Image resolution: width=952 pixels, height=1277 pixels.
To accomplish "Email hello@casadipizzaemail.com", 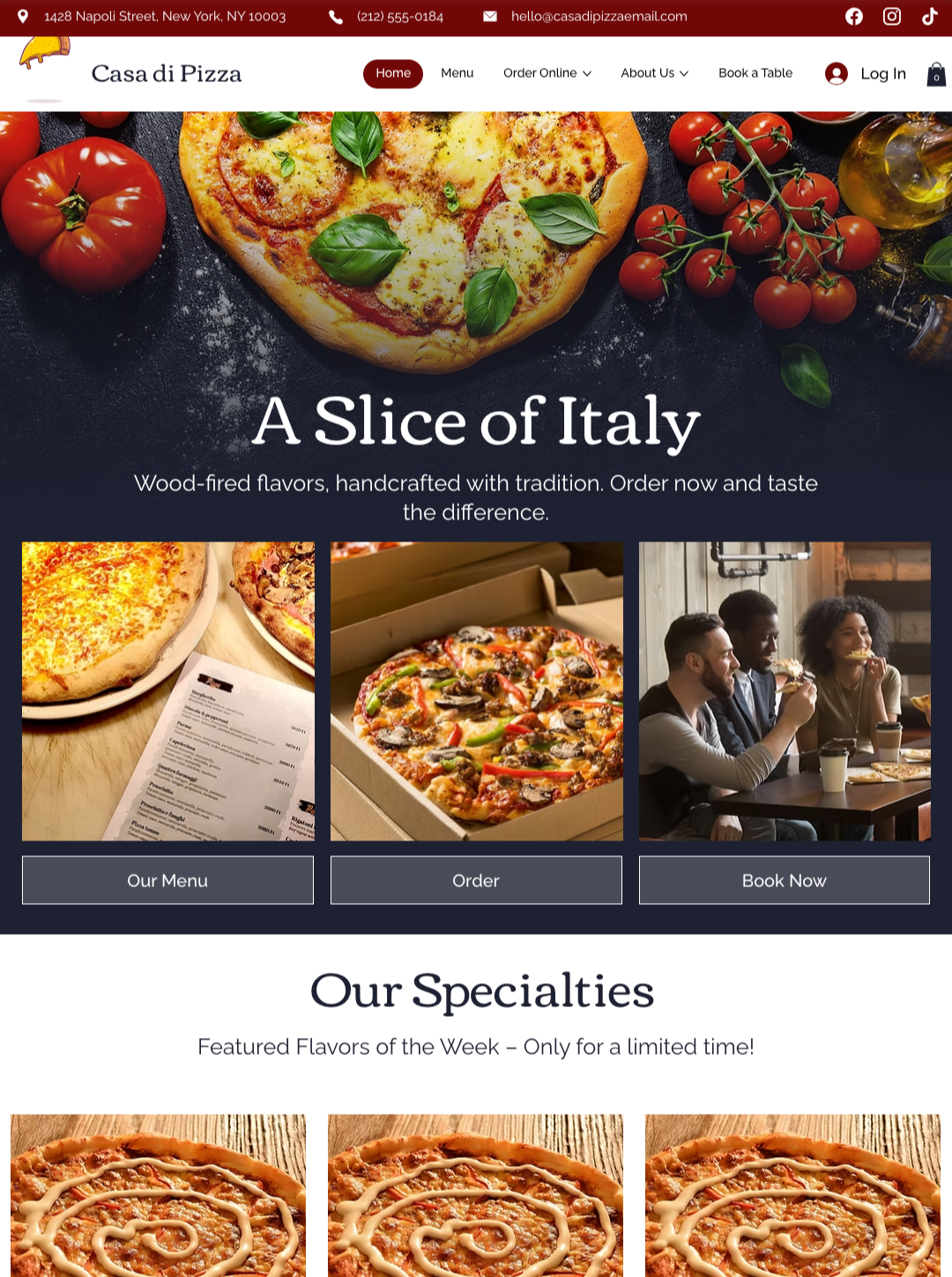I will click(599, 17).
